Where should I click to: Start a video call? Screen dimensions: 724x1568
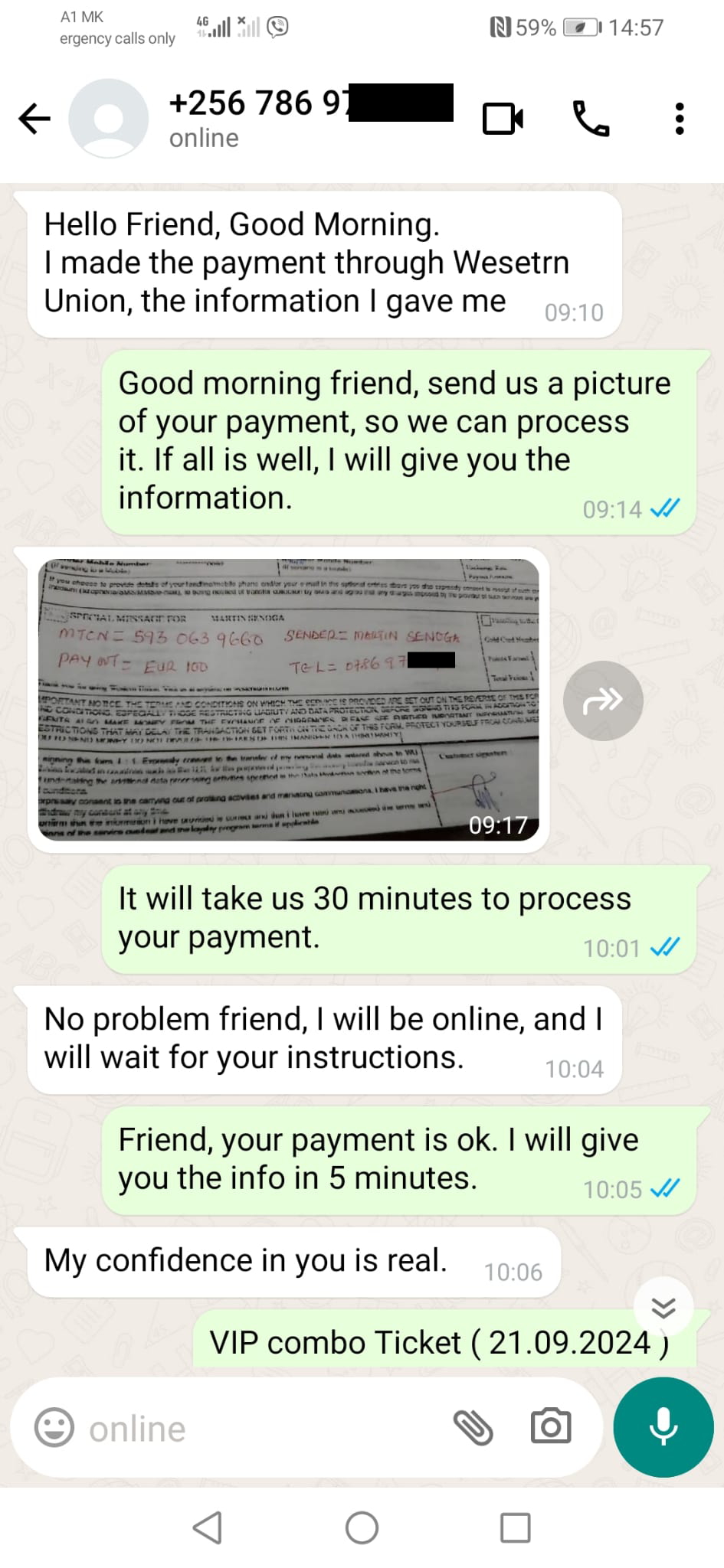pyautogui.click(x=503, y=119)
